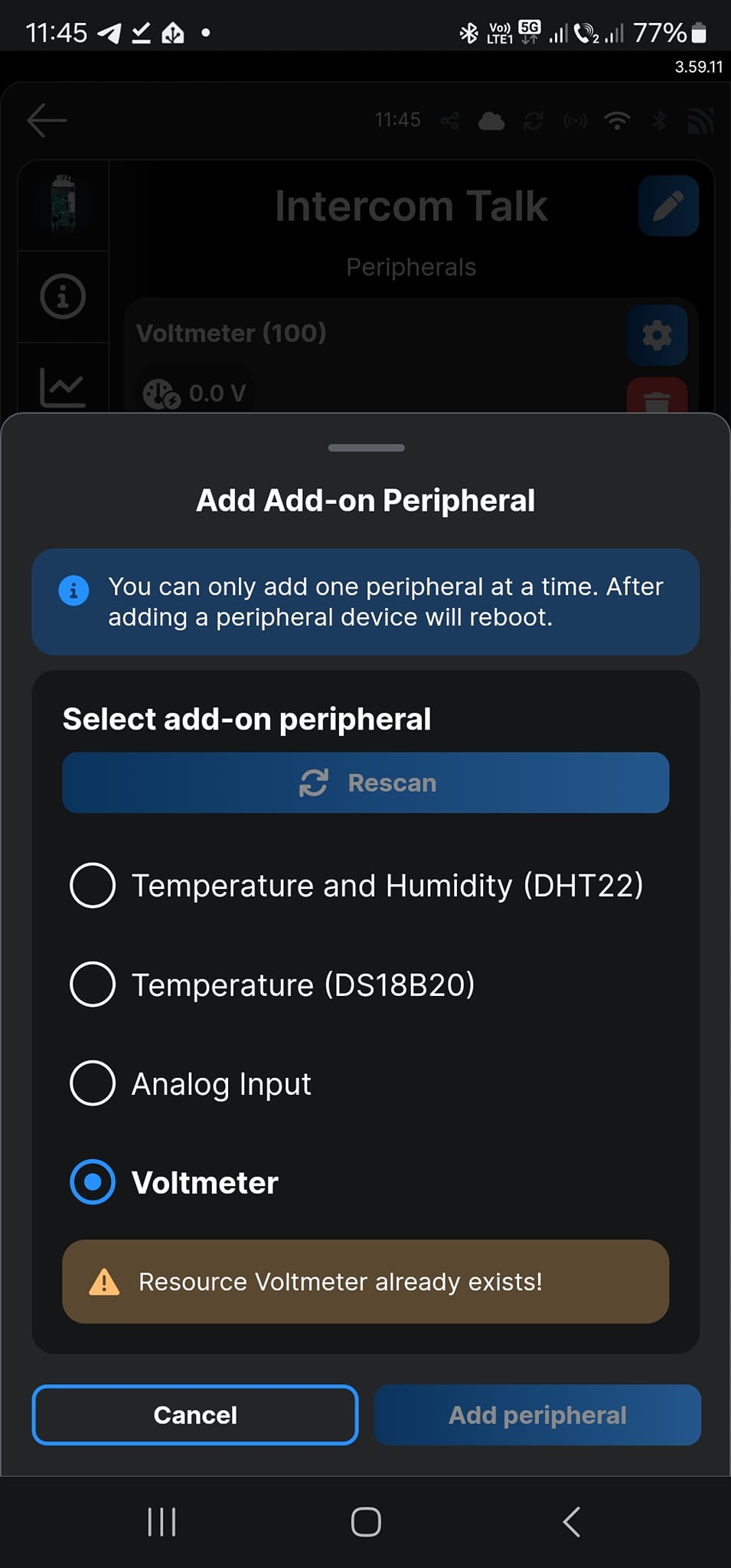Viewport: 731px width, 1568px height.
Task: Tap the bottom sheet drag handle
Action: coord(366,448)
